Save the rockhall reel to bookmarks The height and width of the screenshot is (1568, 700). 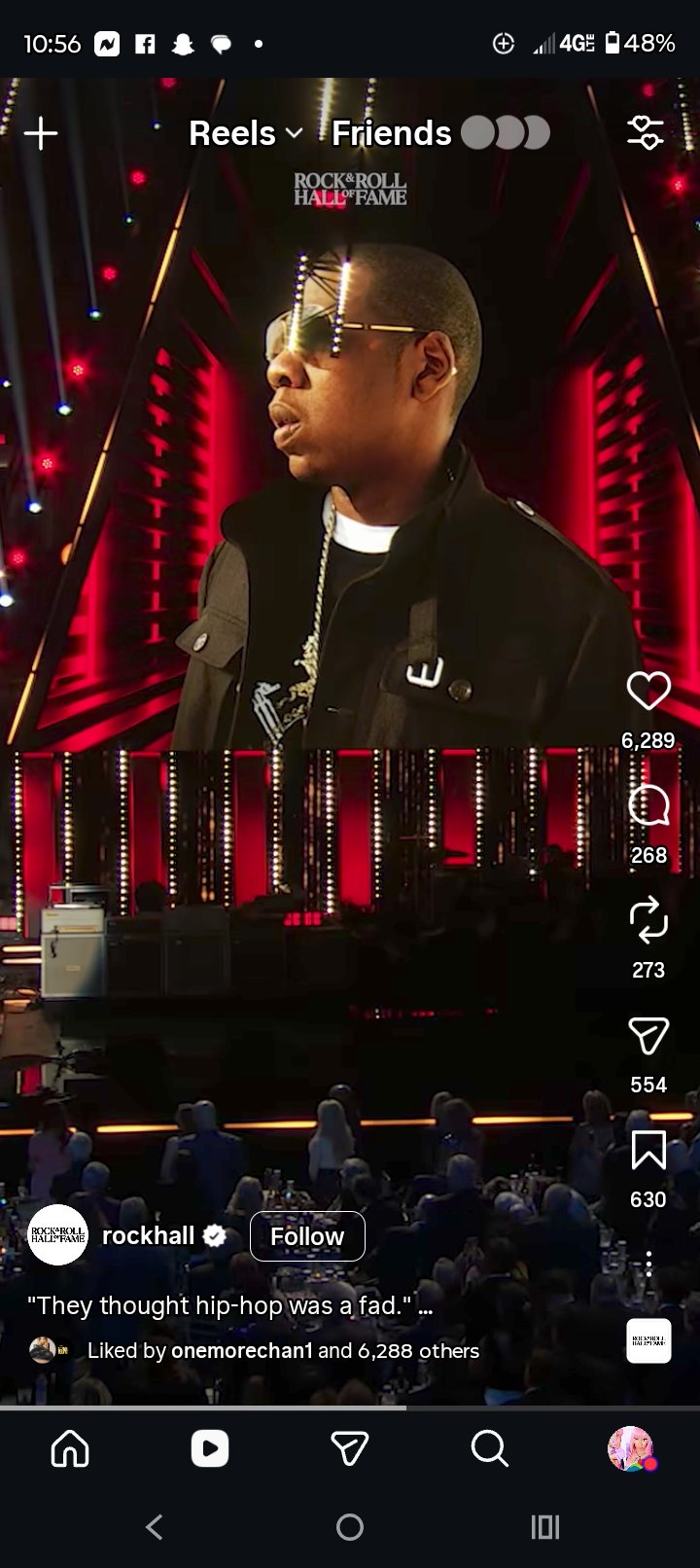point(648,1151)
